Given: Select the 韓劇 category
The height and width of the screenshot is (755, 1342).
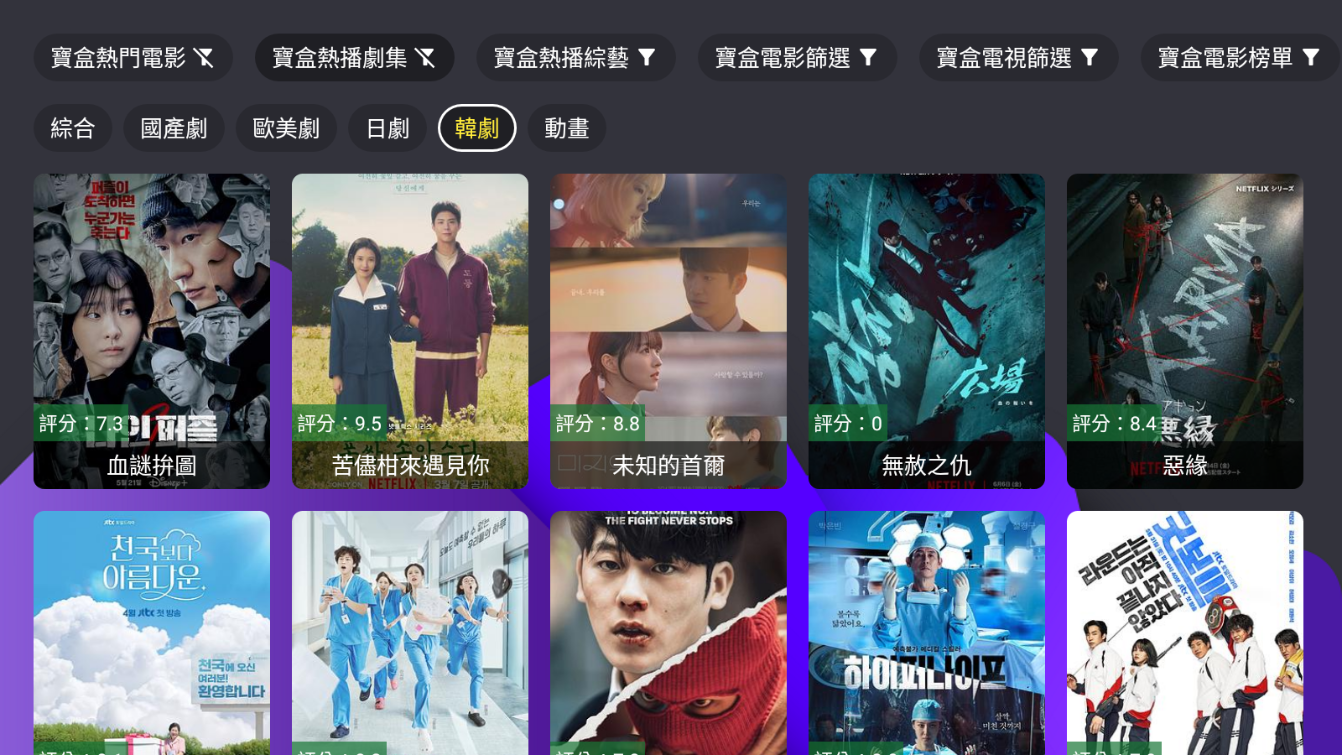Looking at the screenshot, I should [x=477, y=128].
